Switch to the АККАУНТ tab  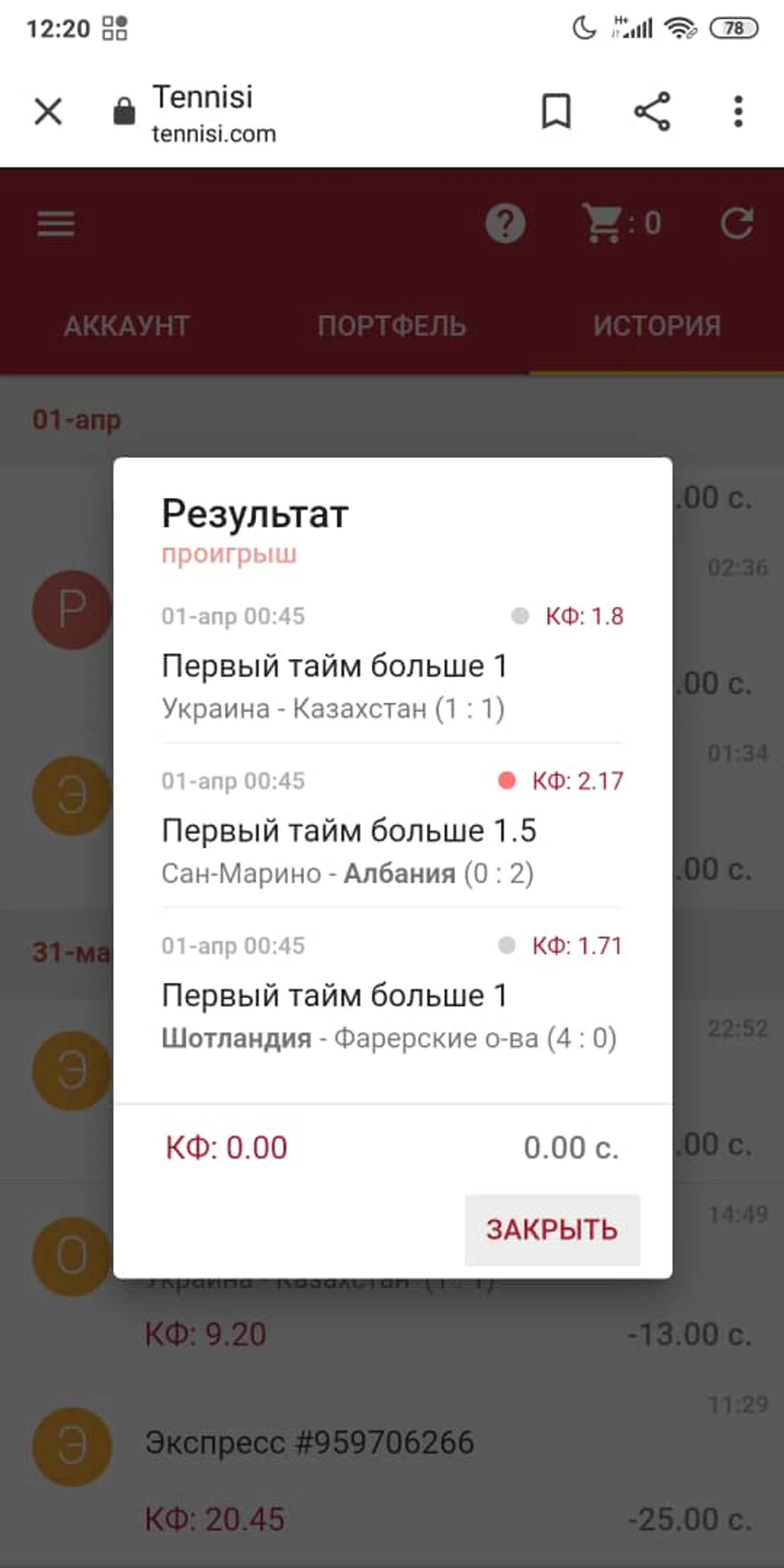[127, 326]
